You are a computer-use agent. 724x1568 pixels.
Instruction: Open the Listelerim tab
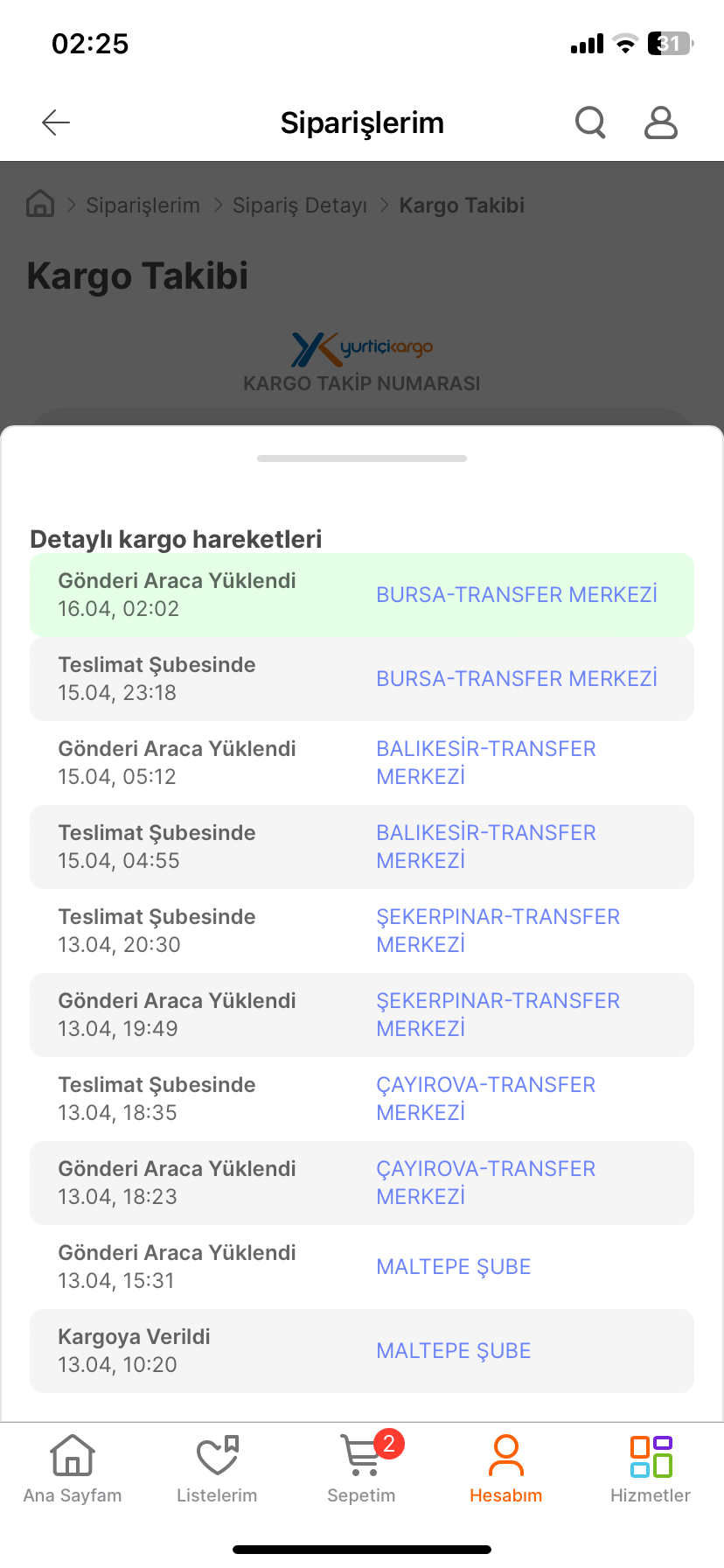(x=217, y=1470)
